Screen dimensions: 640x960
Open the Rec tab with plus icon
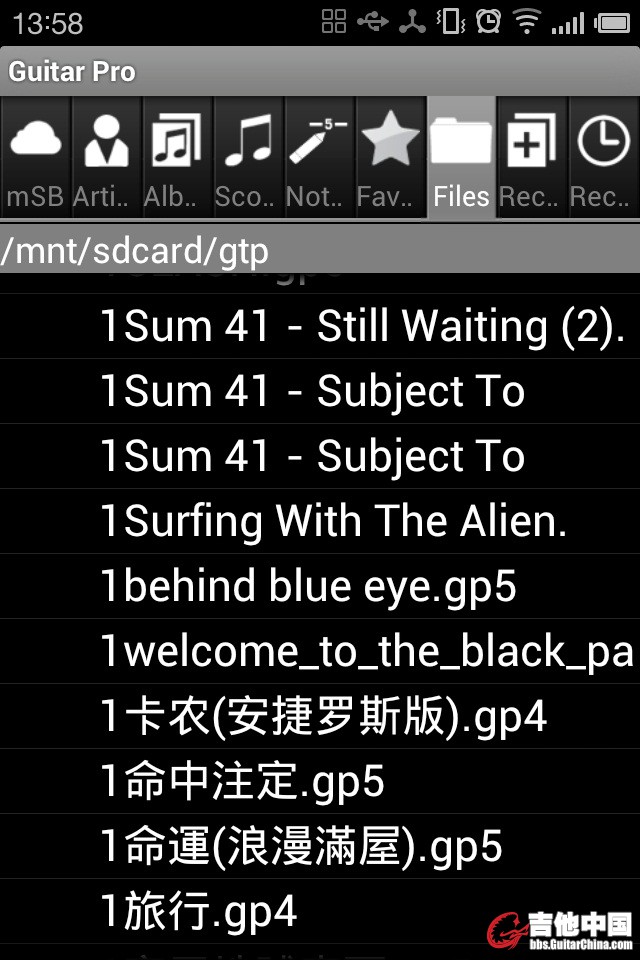point(531,157)
